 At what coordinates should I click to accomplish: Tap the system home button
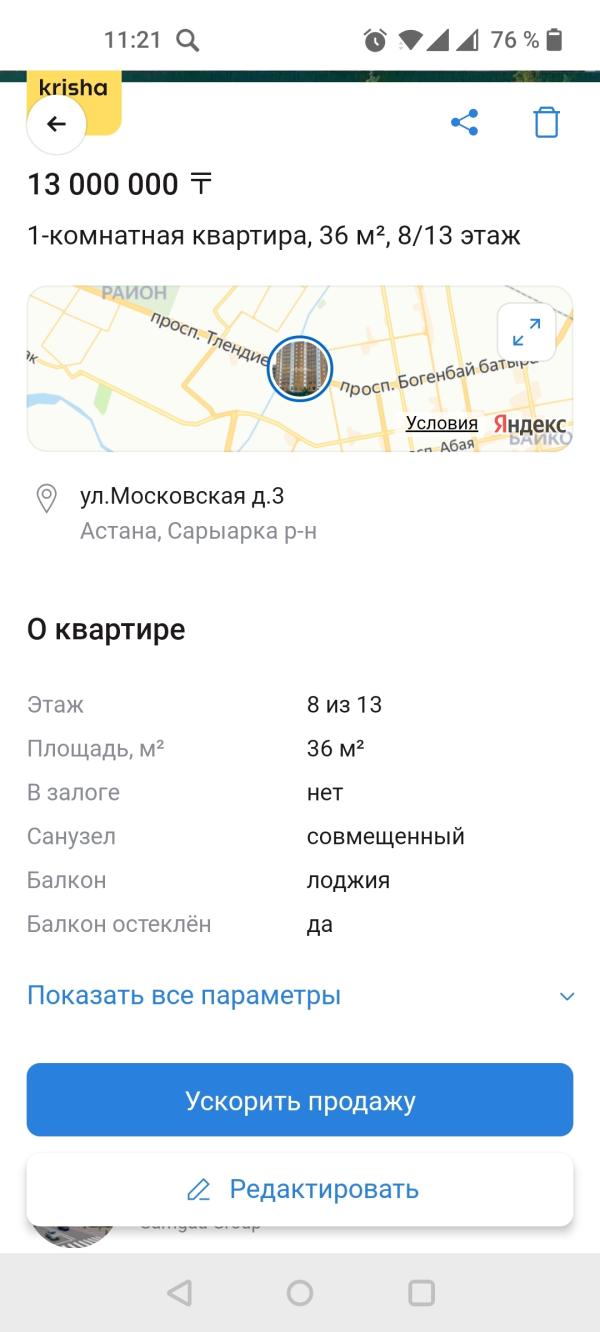click(x=300, y=1293)
